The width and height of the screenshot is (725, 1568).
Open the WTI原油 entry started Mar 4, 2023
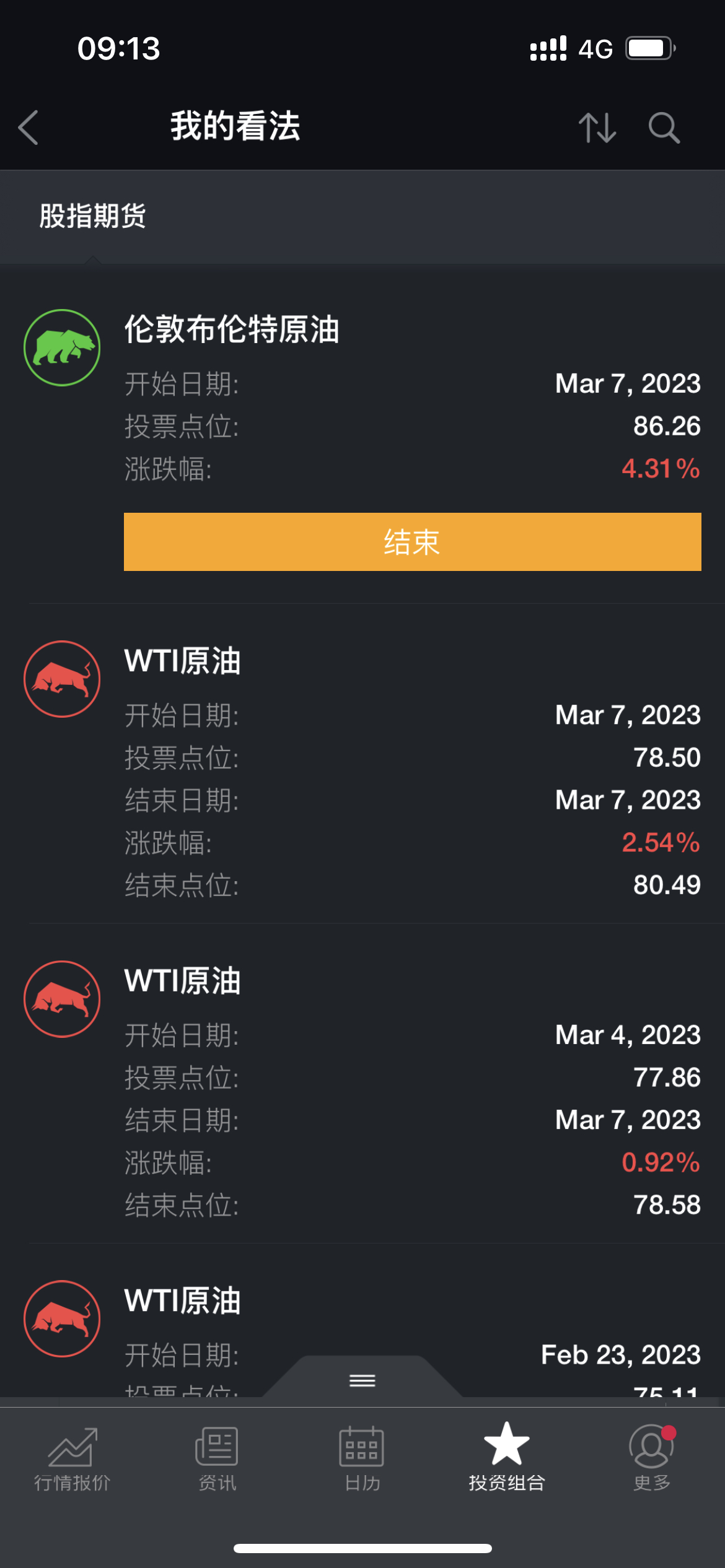(362, 1084)
